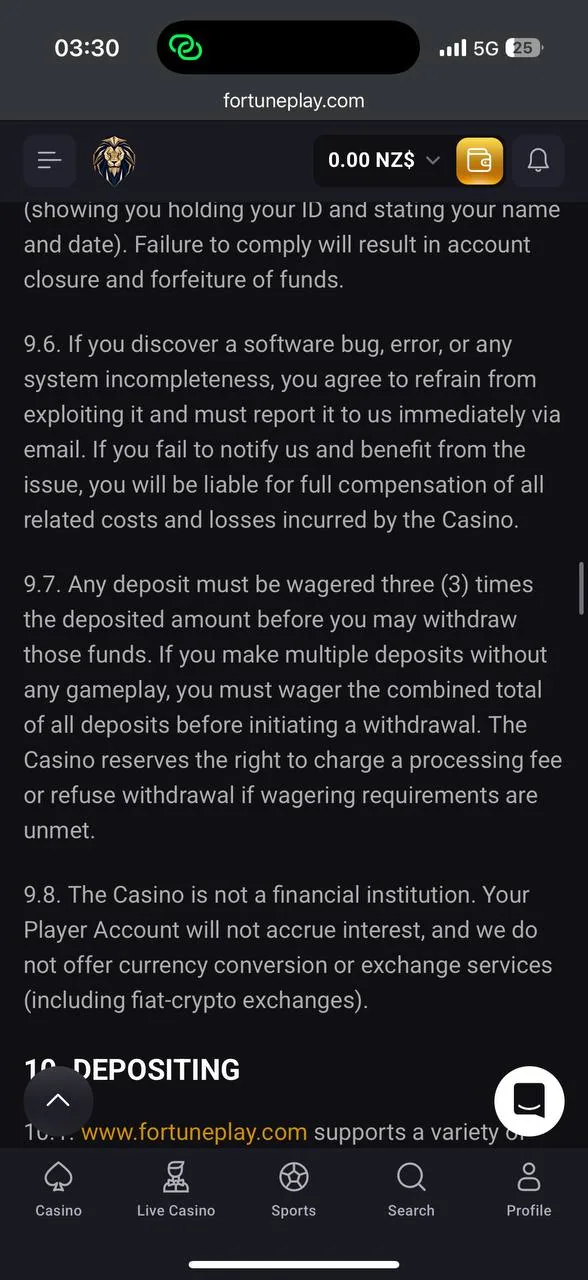Jump back to top with arrow button
Image resolution: width=588 pixels, height=1280 pixels.
58,1101
